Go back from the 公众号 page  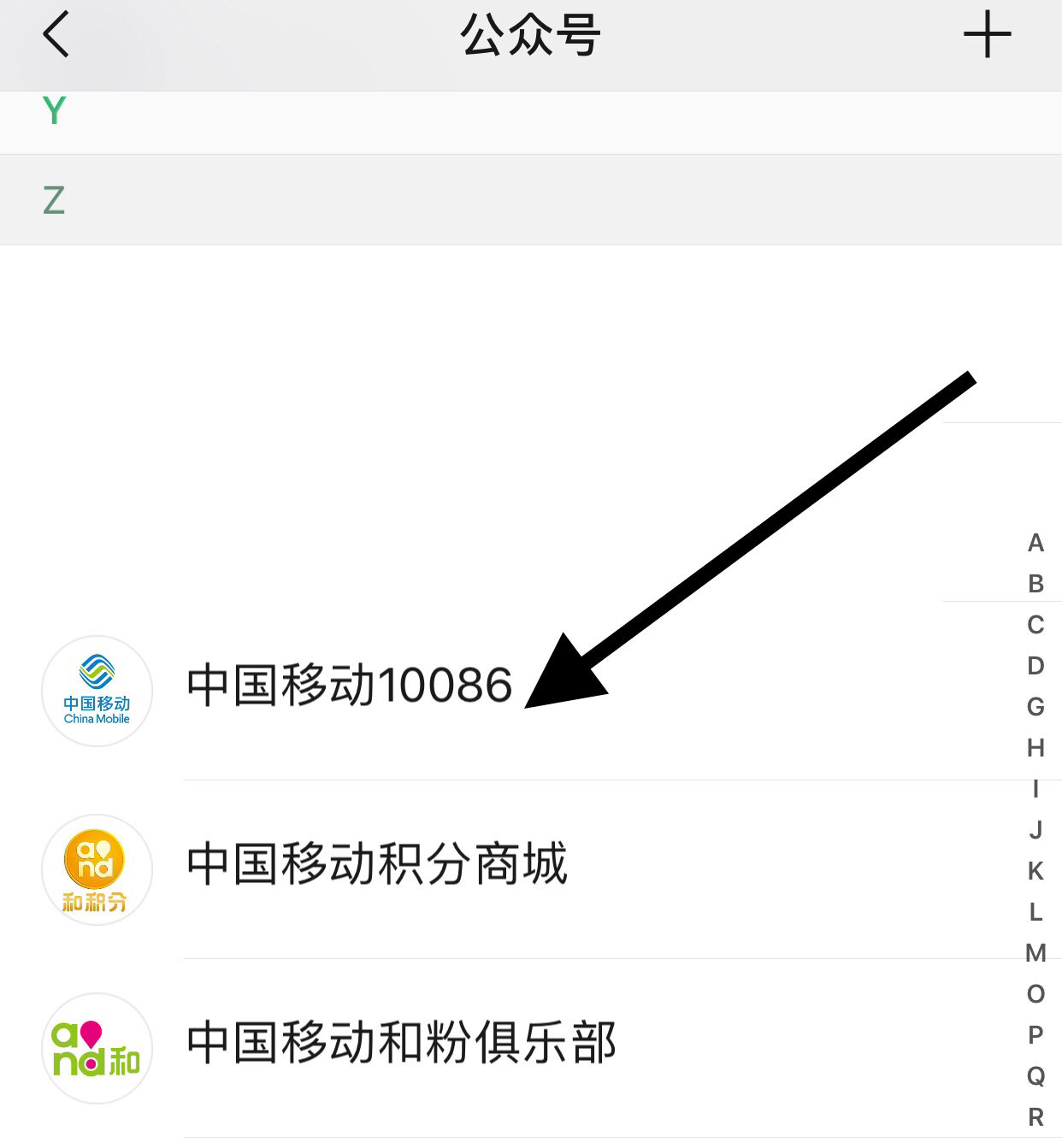pos(56,36)
